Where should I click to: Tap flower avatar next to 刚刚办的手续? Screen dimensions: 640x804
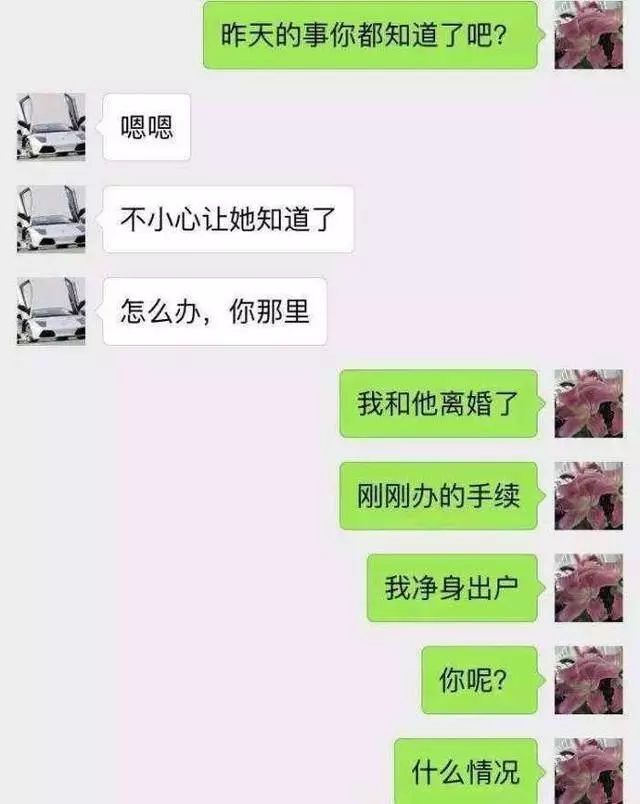pos(588,495)
